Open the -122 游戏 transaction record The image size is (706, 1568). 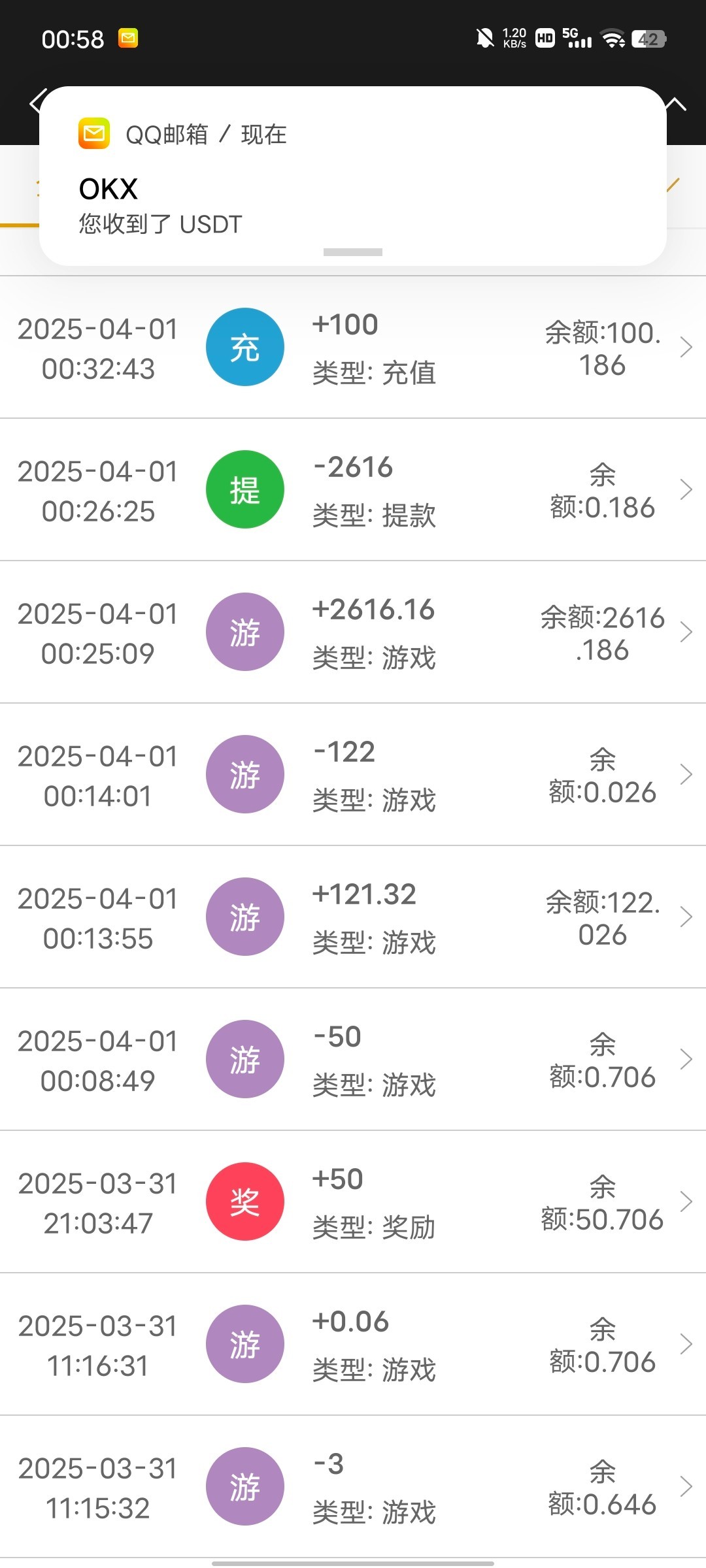353,774
